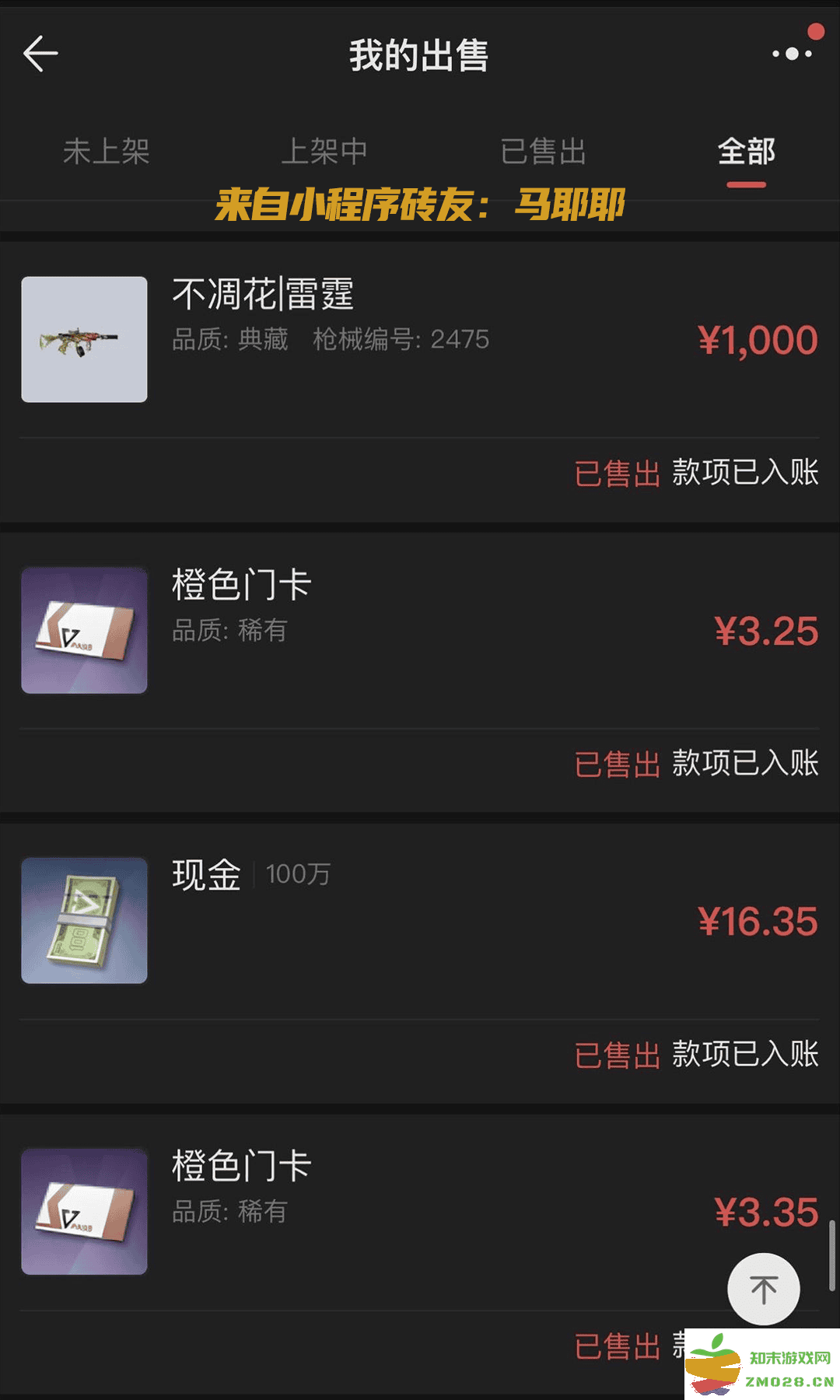Tap the 不凋花|雷霆 rifle thumbnail image
840x1400 pixels.
pyautogui.click(x=83, y=338)
